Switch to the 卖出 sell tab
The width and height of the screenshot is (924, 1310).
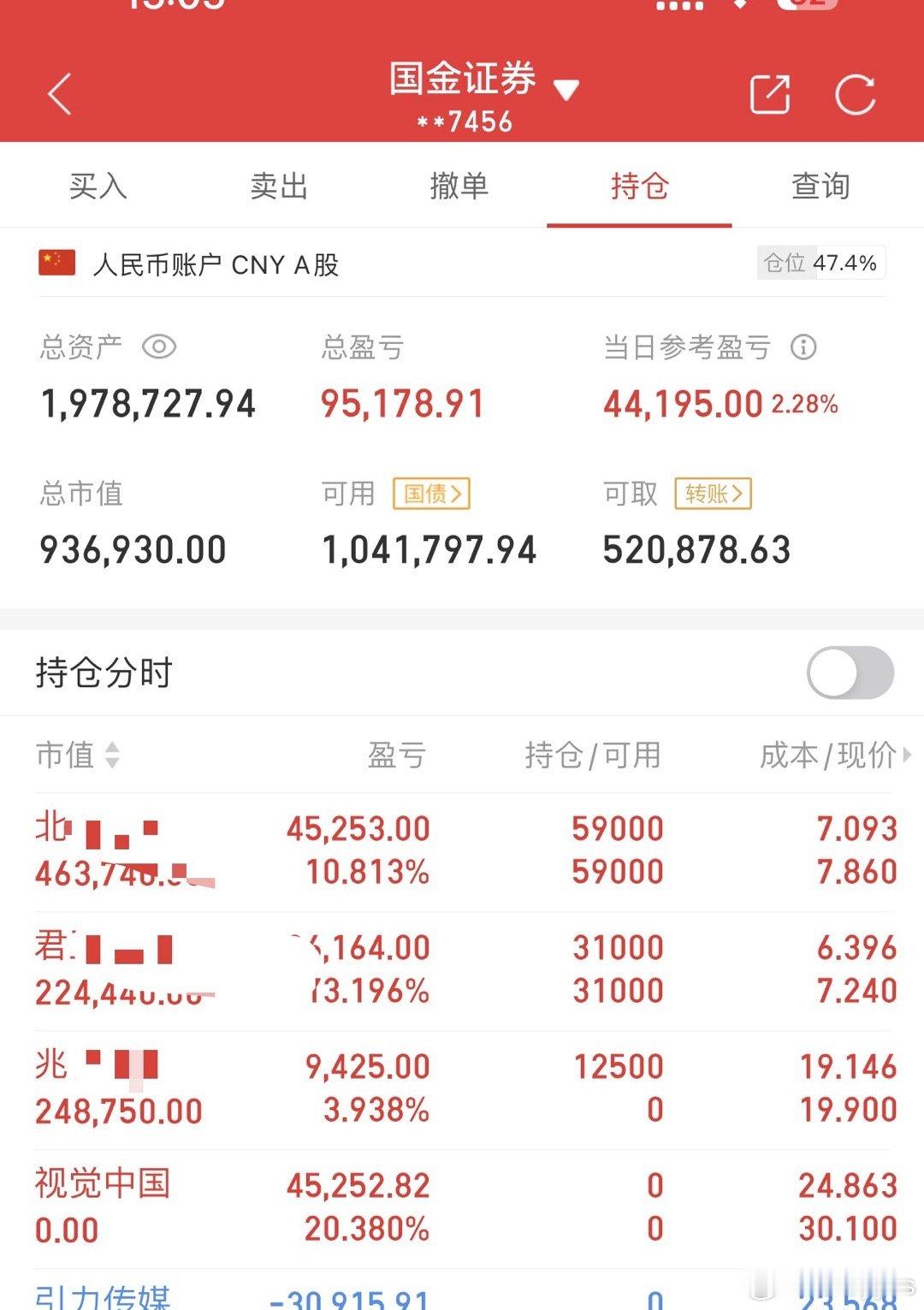tap(281, 186)
